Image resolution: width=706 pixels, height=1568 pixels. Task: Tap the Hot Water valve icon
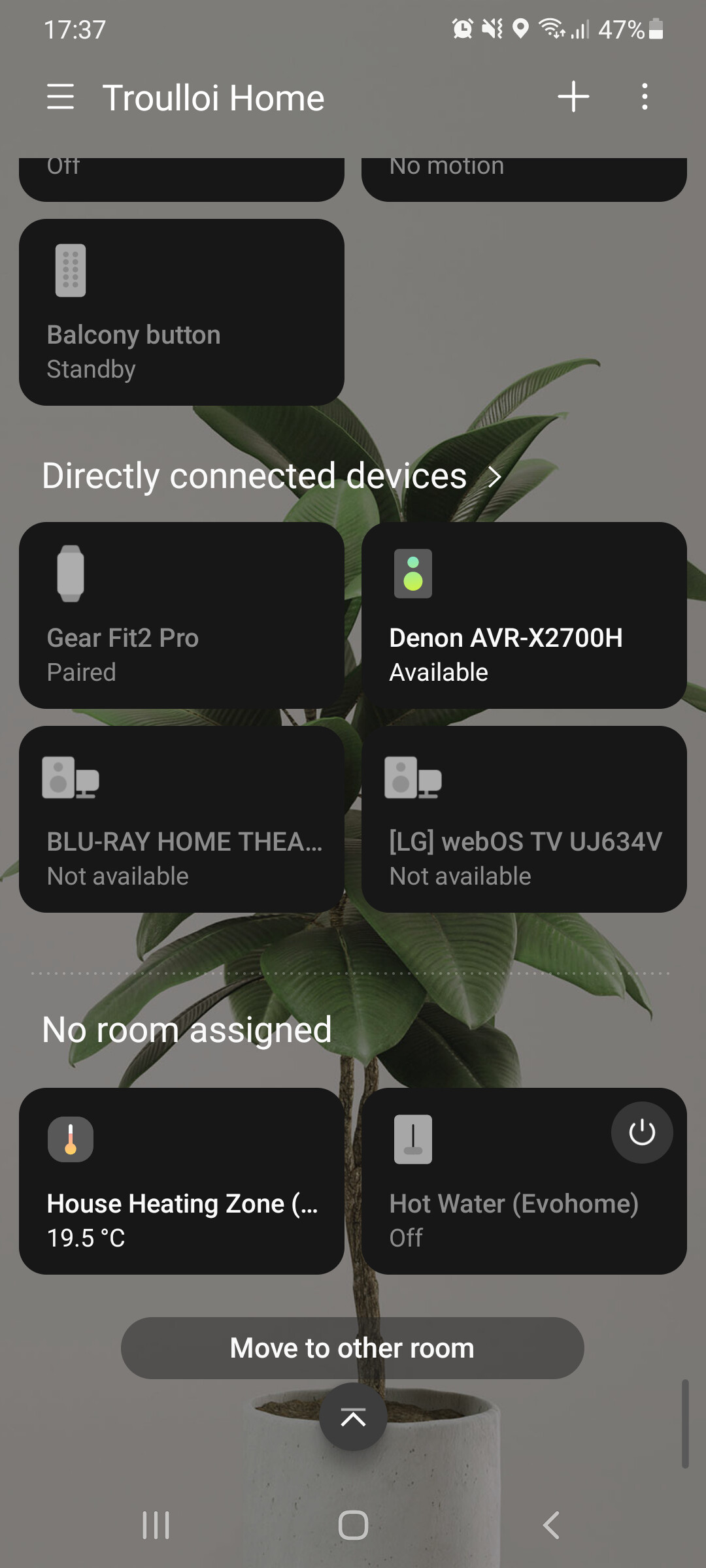coord(412,1138)
